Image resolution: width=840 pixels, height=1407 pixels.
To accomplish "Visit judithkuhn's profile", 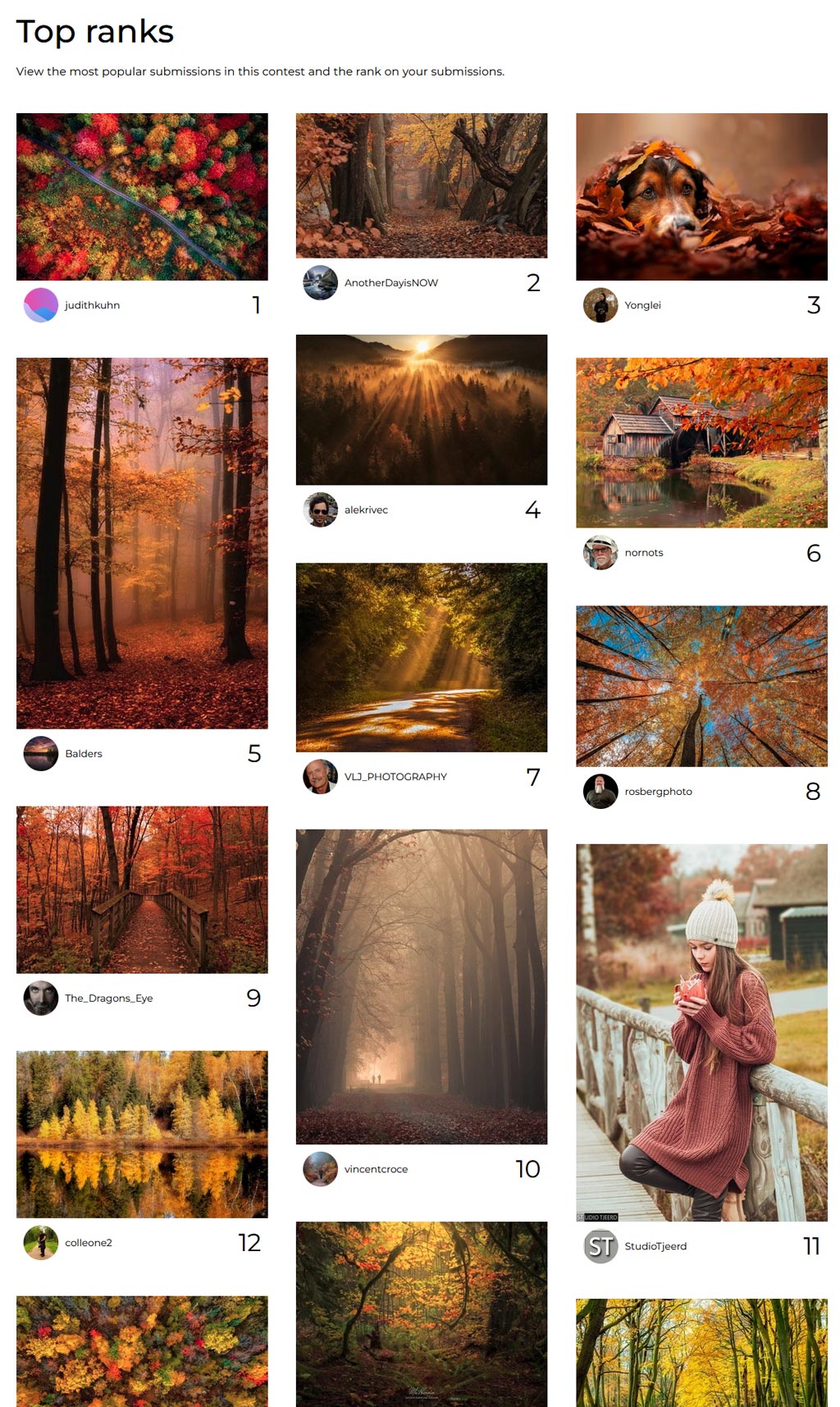I will pyautogui.click(x=92, y=305).
